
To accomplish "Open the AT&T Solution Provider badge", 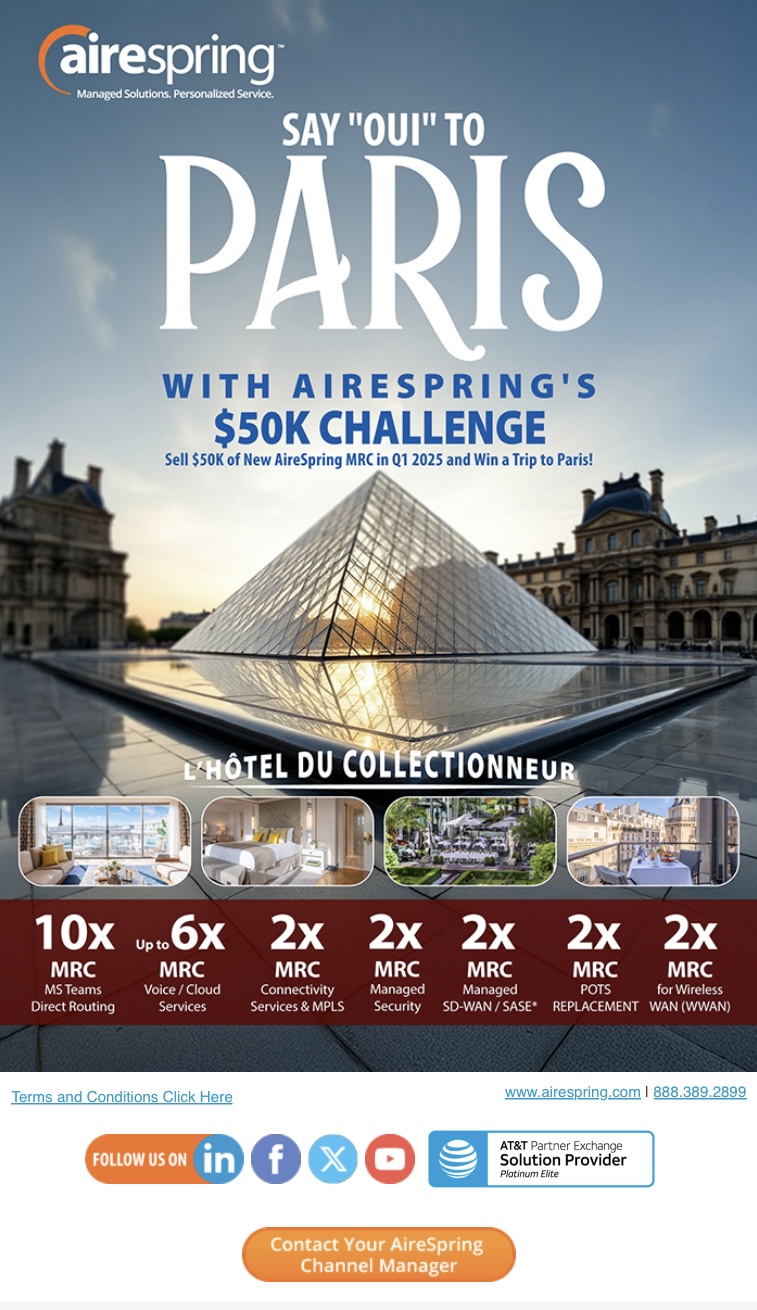I will (x=541, y=1159).
